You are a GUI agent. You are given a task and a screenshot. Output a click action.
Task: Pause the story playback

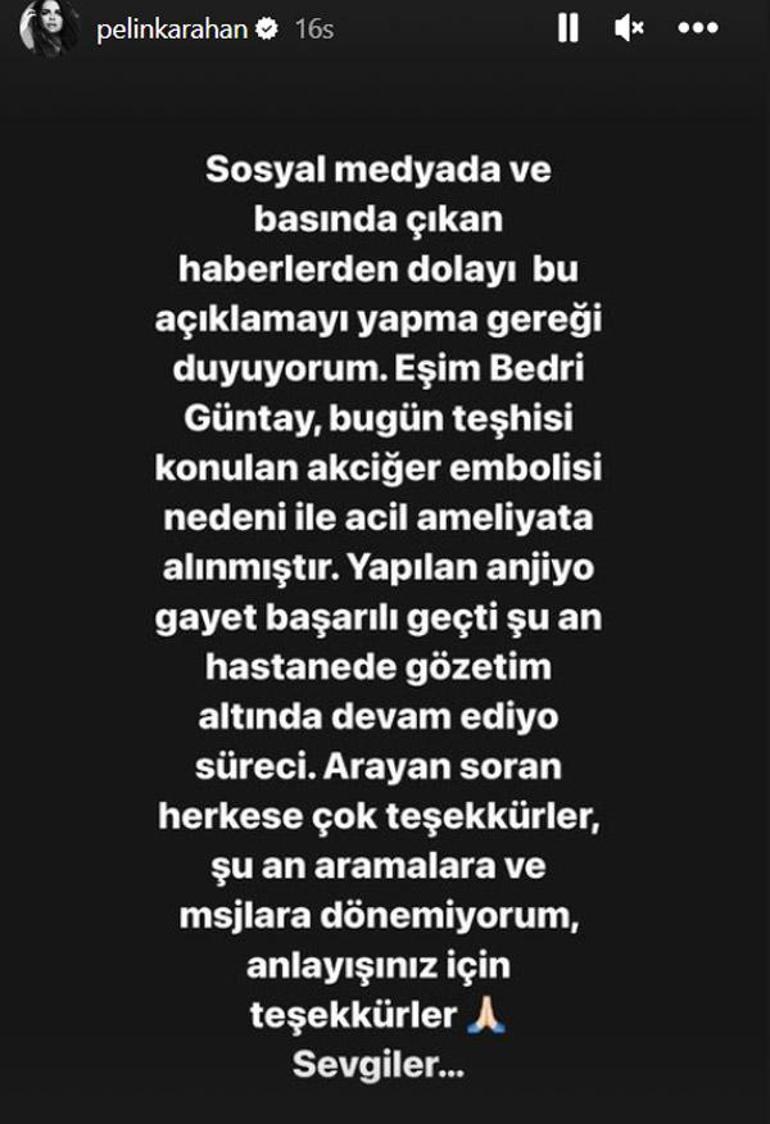567,29
